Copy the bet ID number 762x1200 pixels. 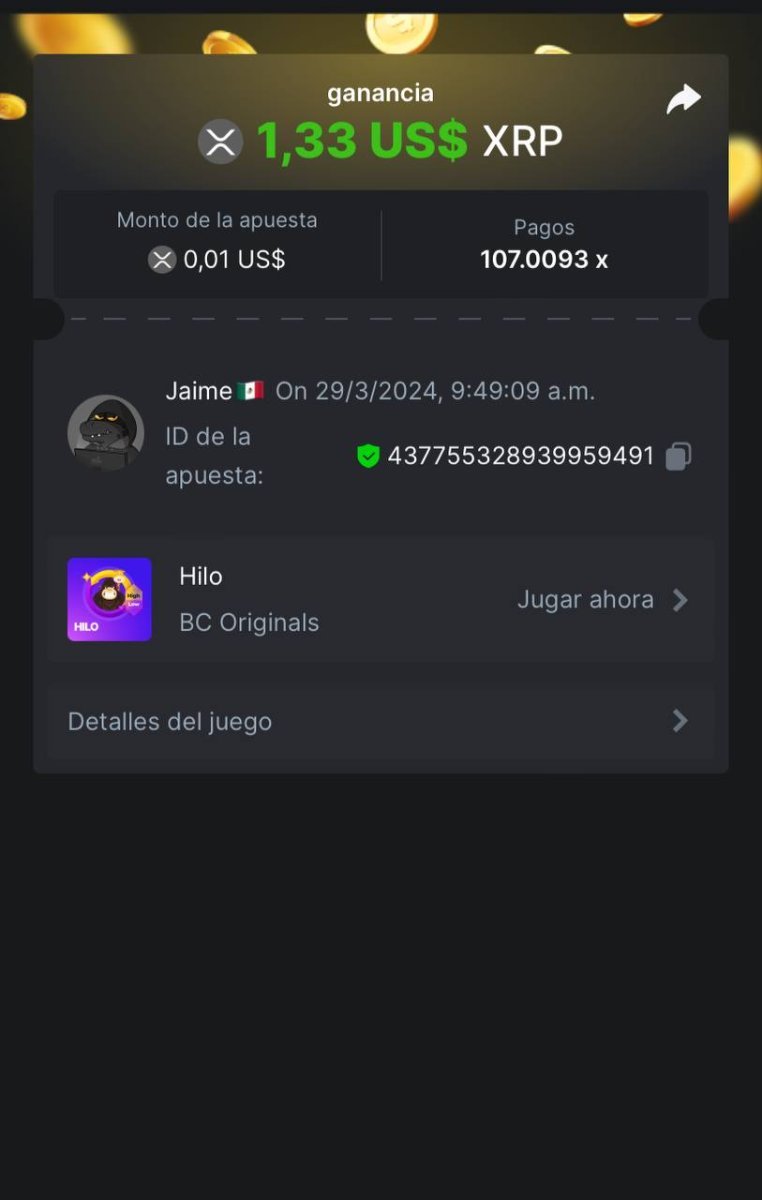[678, 456]
